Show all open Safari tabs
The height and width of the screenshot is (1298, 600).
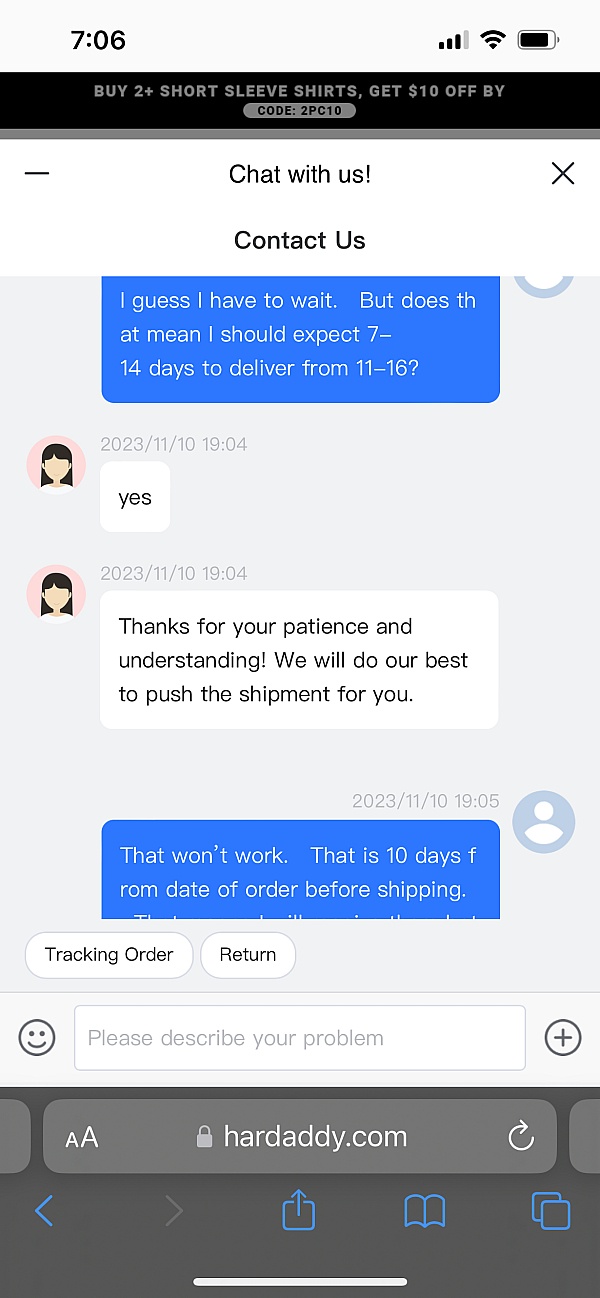coord(550,1212)
